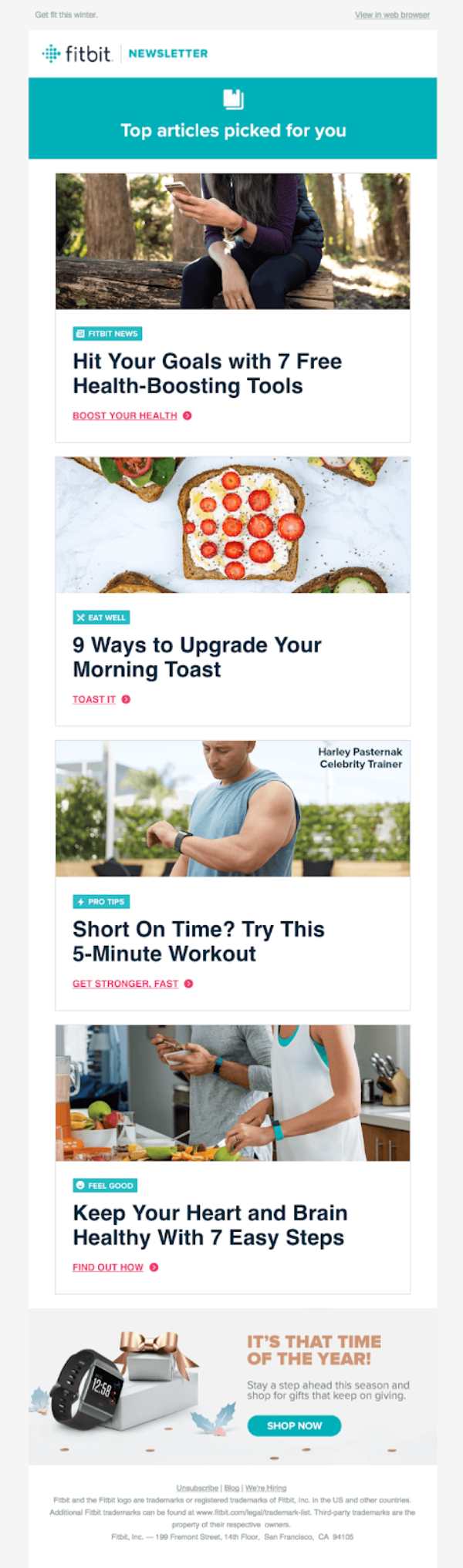The height and width of the screenshot is (1568, 463).
Task: Select the Find Out How link
Action: point(108,1267)
